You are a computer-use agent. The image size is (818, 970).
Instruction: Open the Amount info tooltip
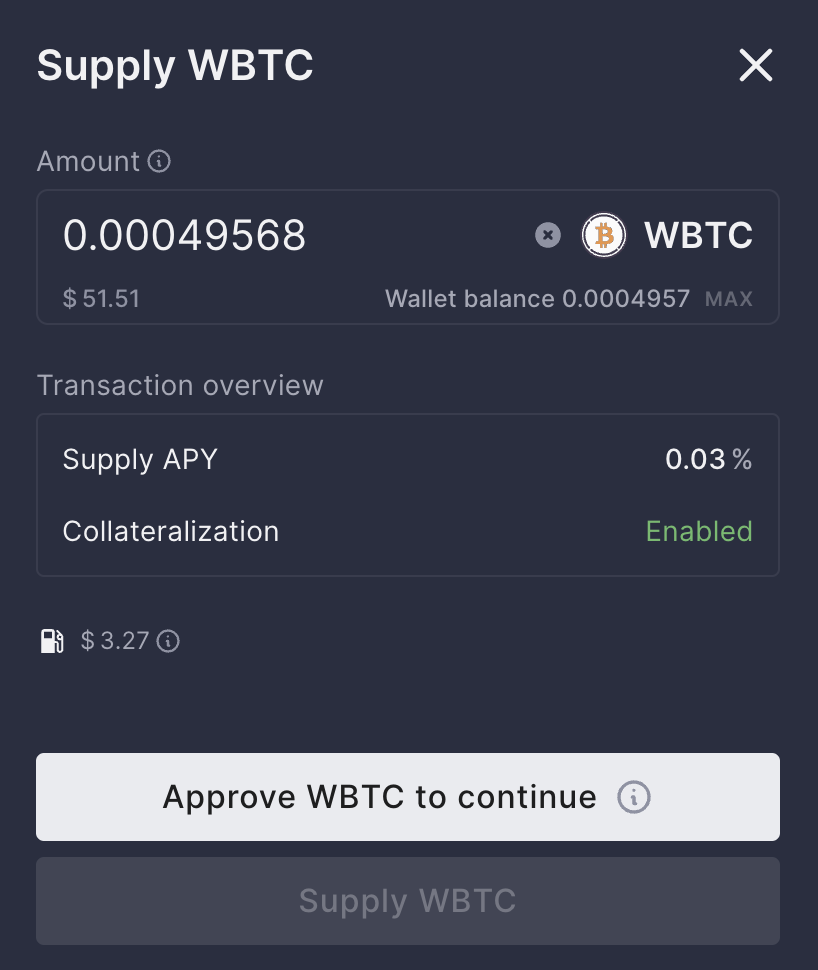coord(159,161)
